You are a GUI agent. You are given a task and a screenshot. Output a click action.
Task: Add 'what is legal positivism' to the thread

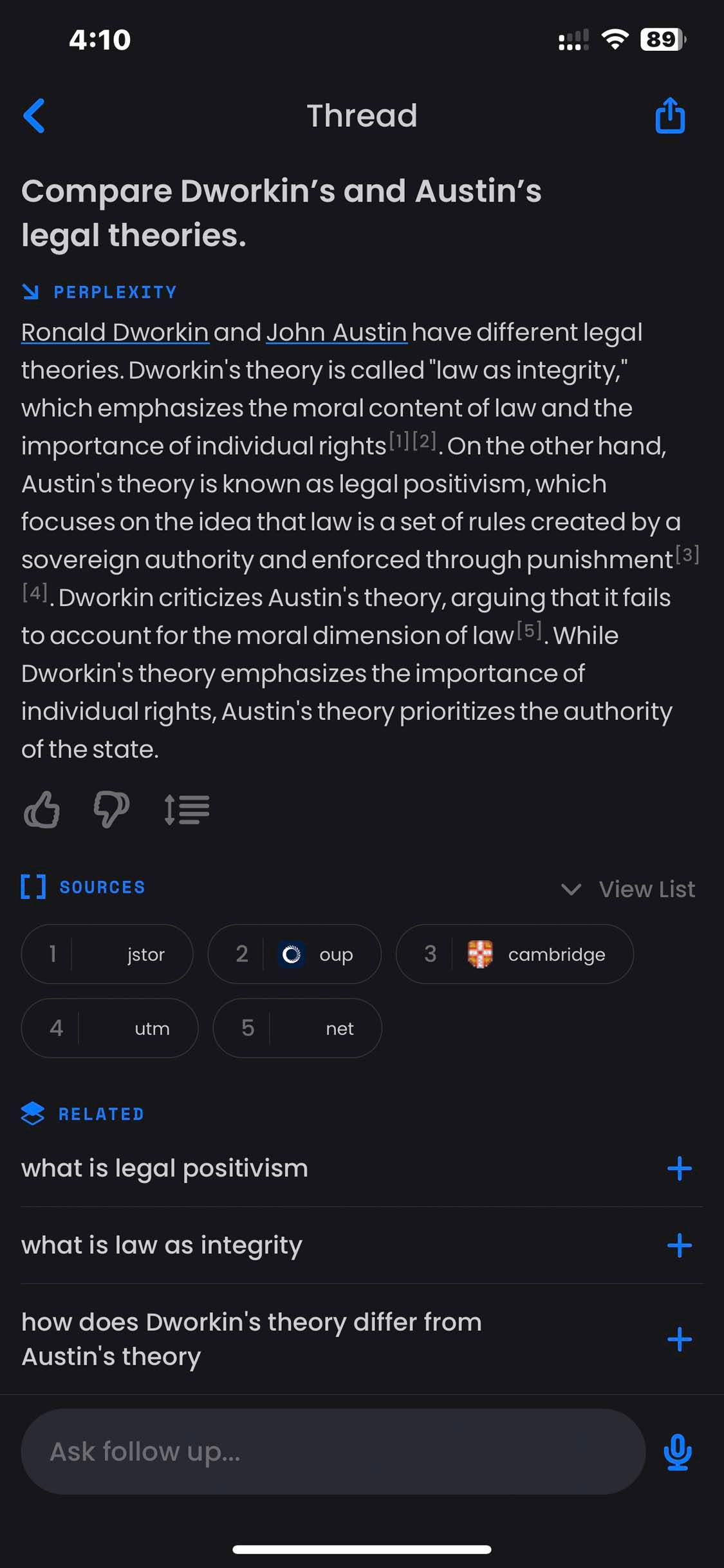(x=679, y=1168)
